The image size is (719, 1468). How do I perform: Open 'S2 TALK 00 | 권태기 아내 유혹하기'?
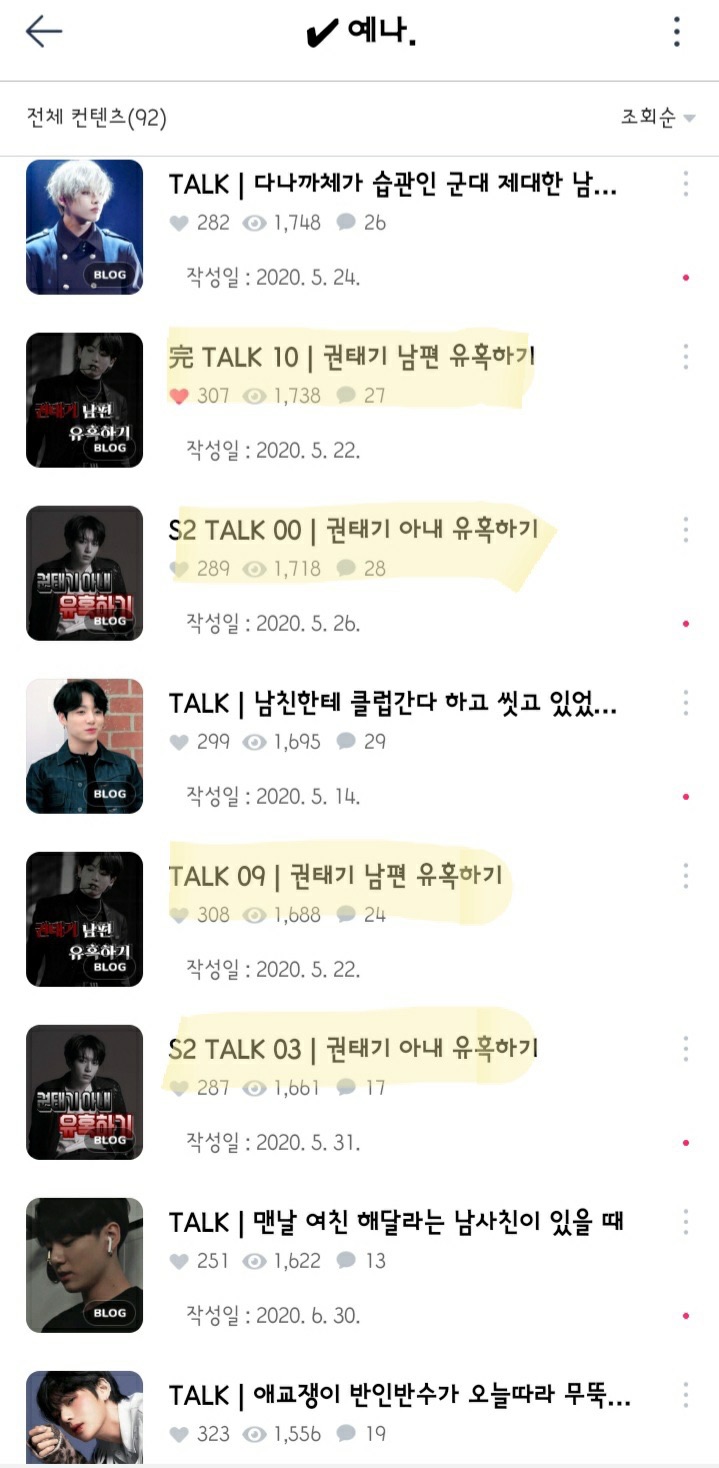click(x=354, y=530)
